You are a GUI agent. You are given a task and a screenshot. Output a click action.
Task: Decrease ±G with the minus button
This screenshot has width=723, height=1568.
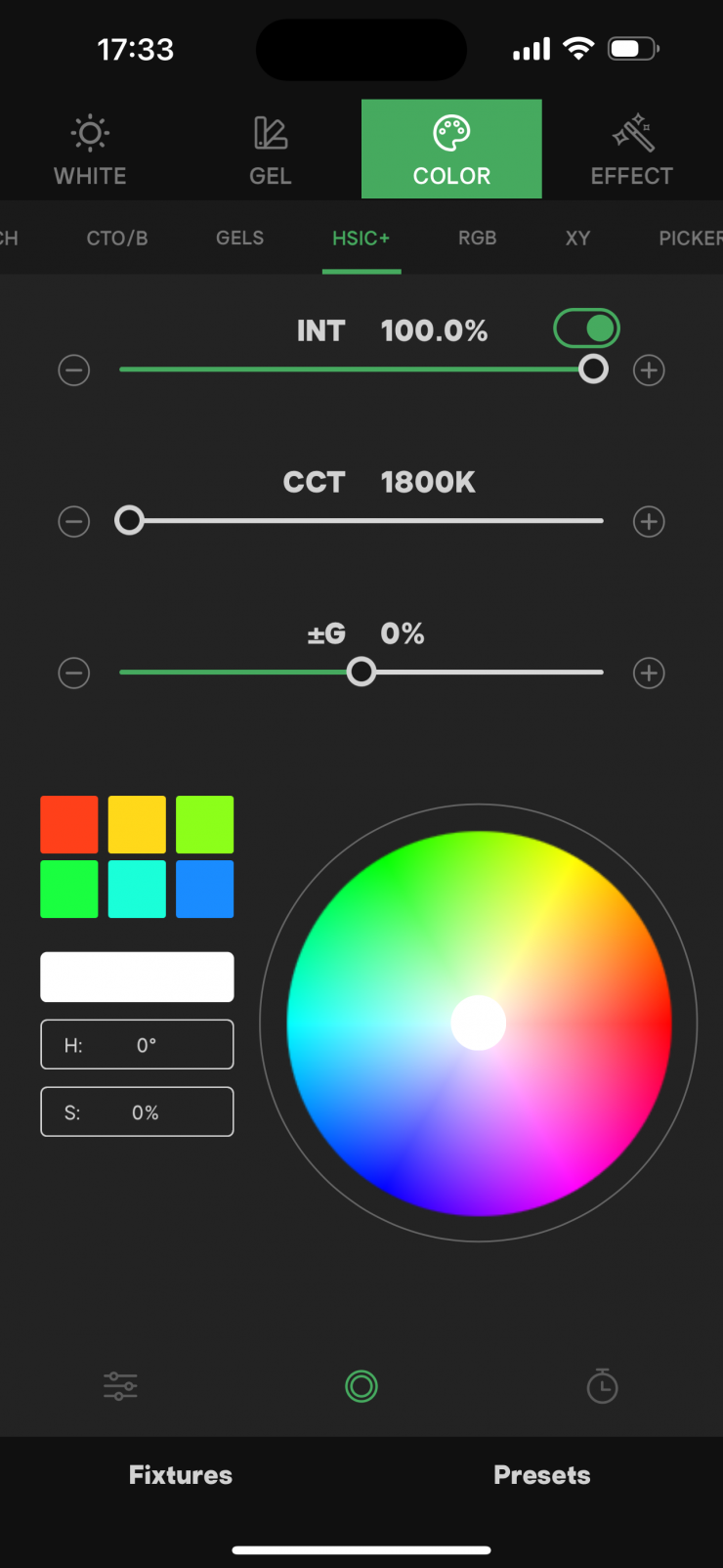(74, 673)
